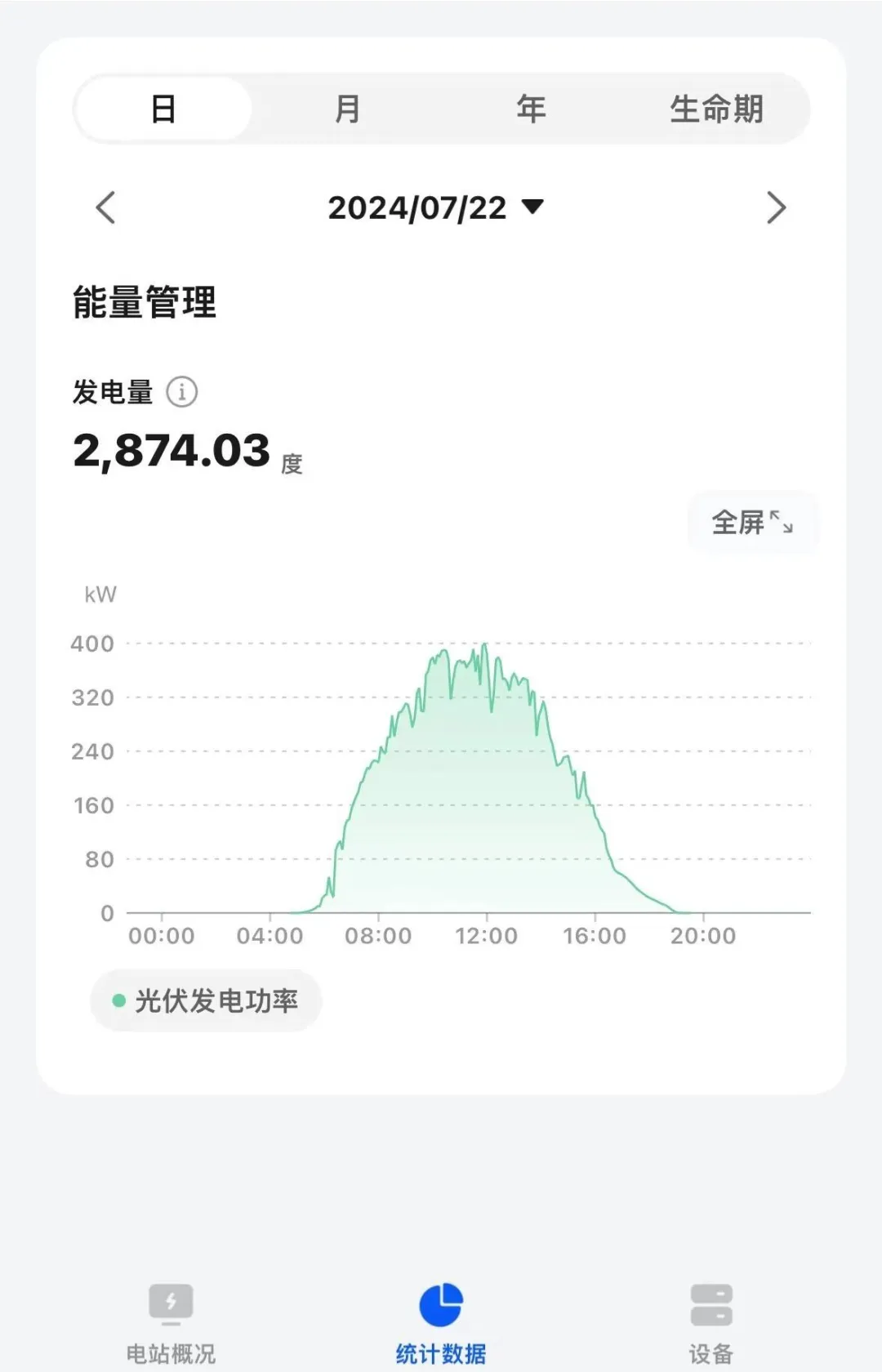Image resolution: width=882 pixels, height=1372 pixels.
Task: Switch to the 月 monthly tab
Action: (346, 109)
